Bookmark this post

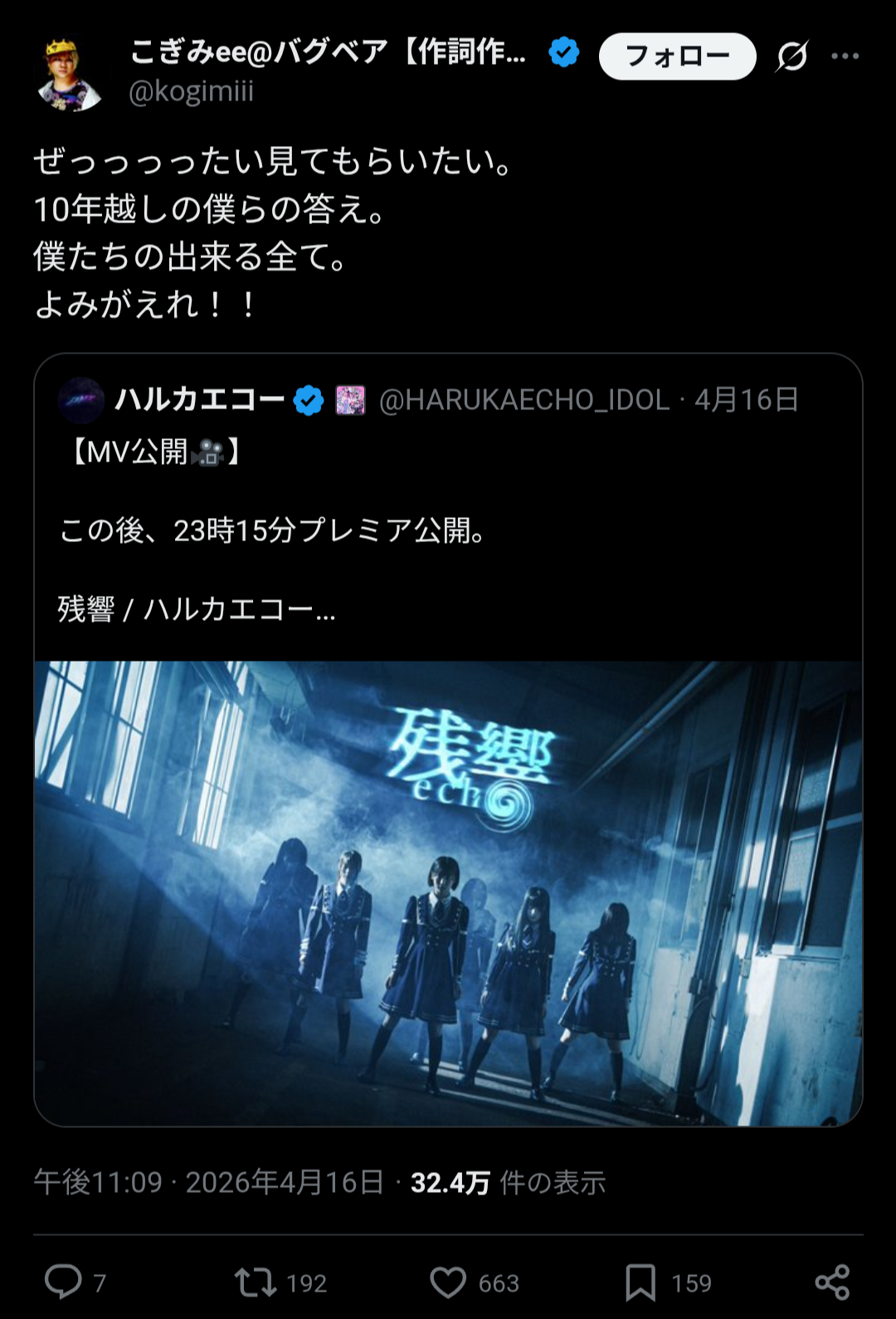pyautogui.click(x=640, y=1282)
